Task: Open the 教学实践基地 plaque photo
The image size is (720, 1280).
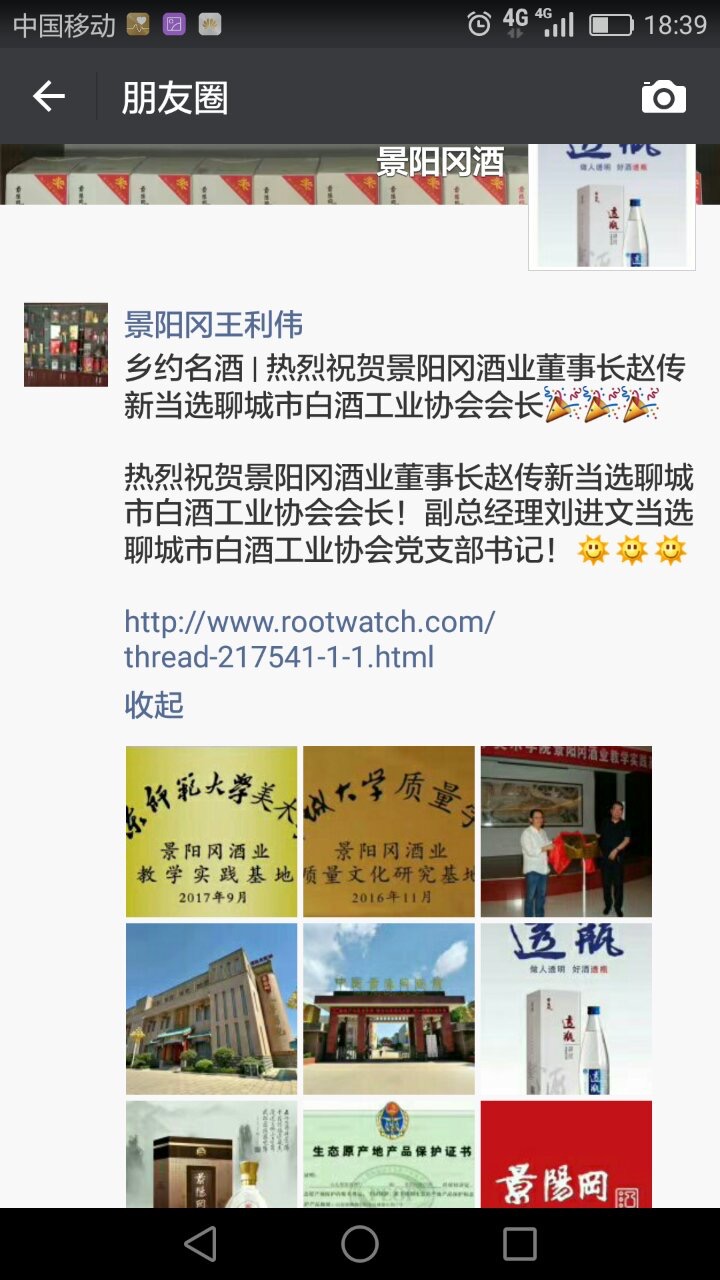Action: [212, 831]
